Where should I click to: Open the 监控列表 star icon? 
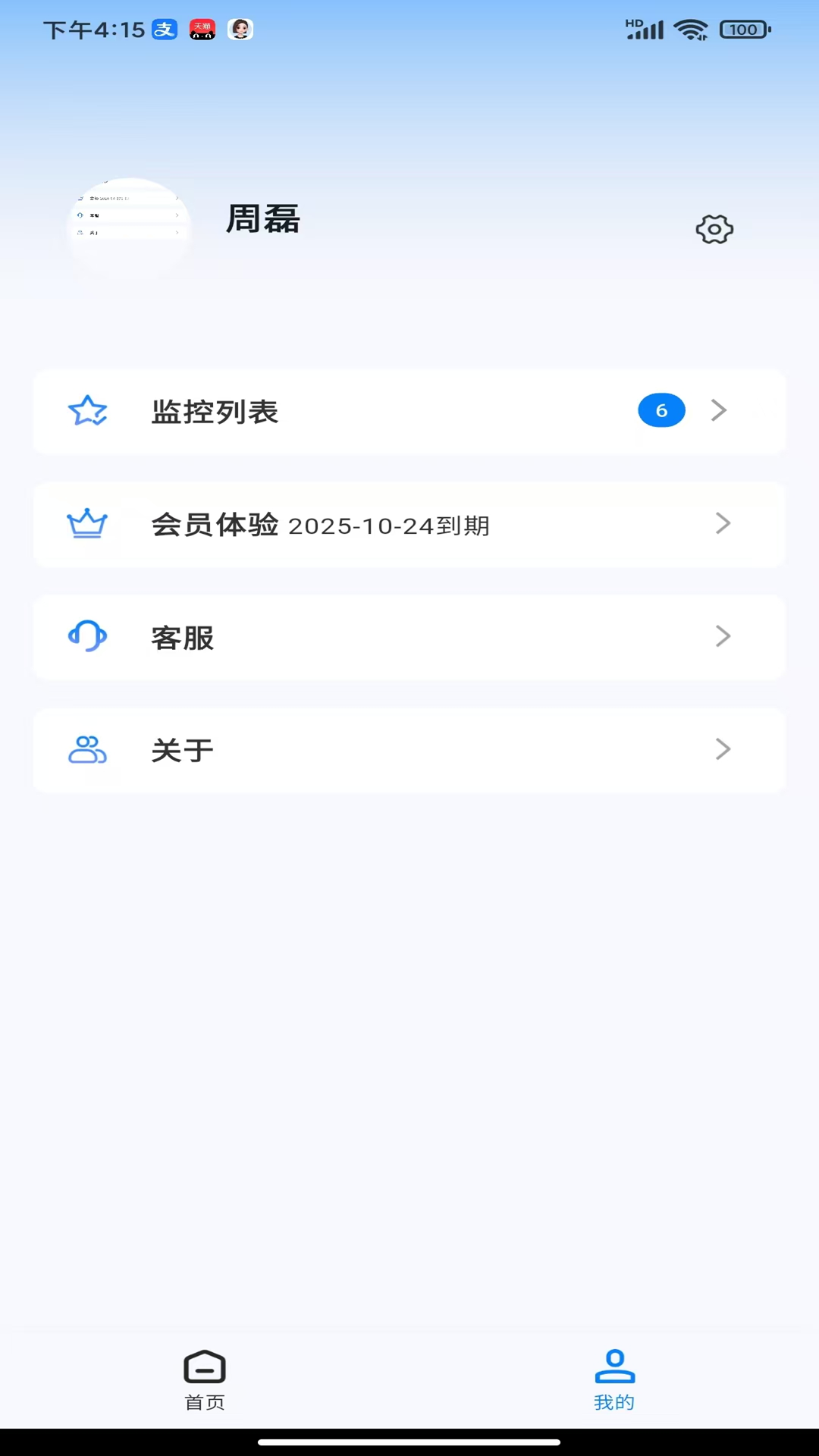[88, 410]
